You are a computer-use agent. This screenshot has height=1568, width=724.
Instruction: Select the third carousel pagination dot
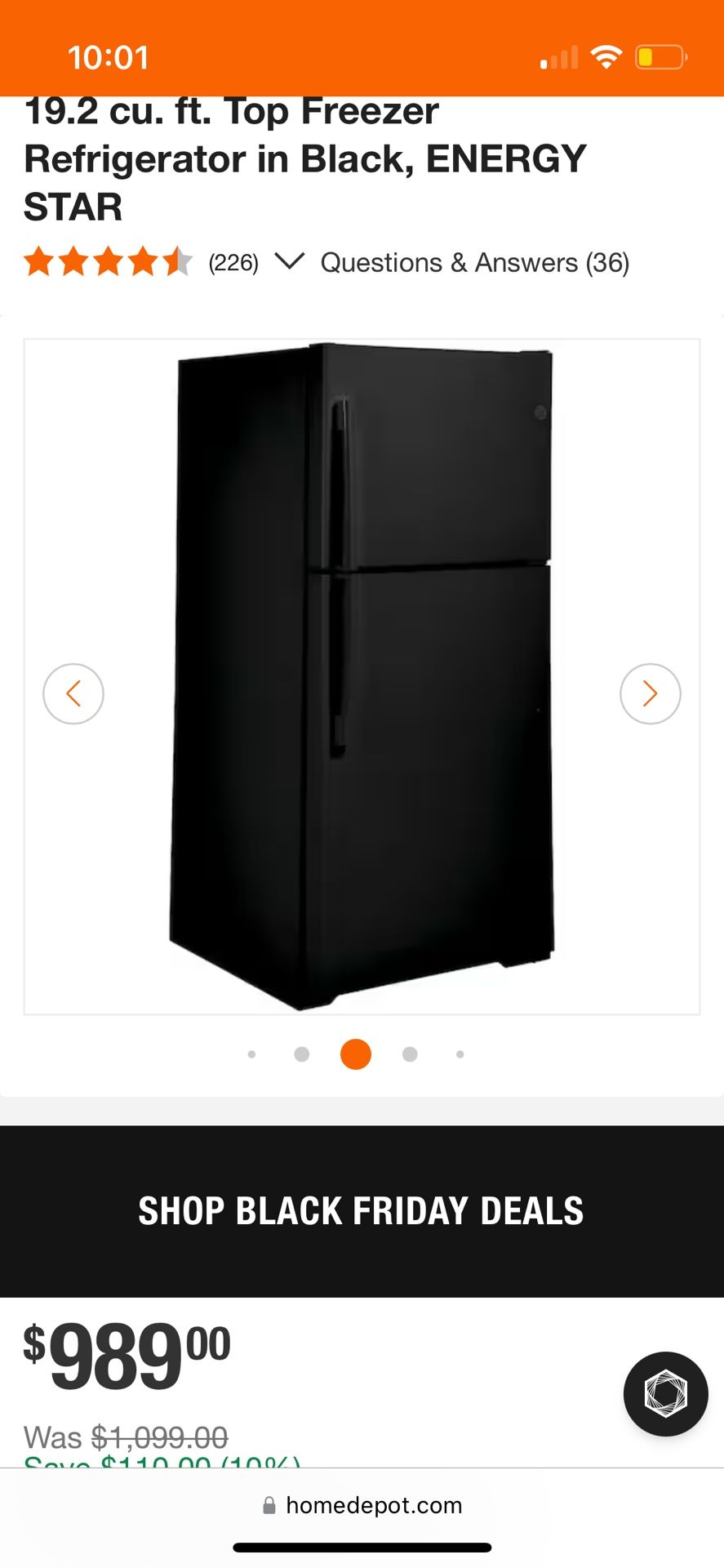[x=355, y=1054]
